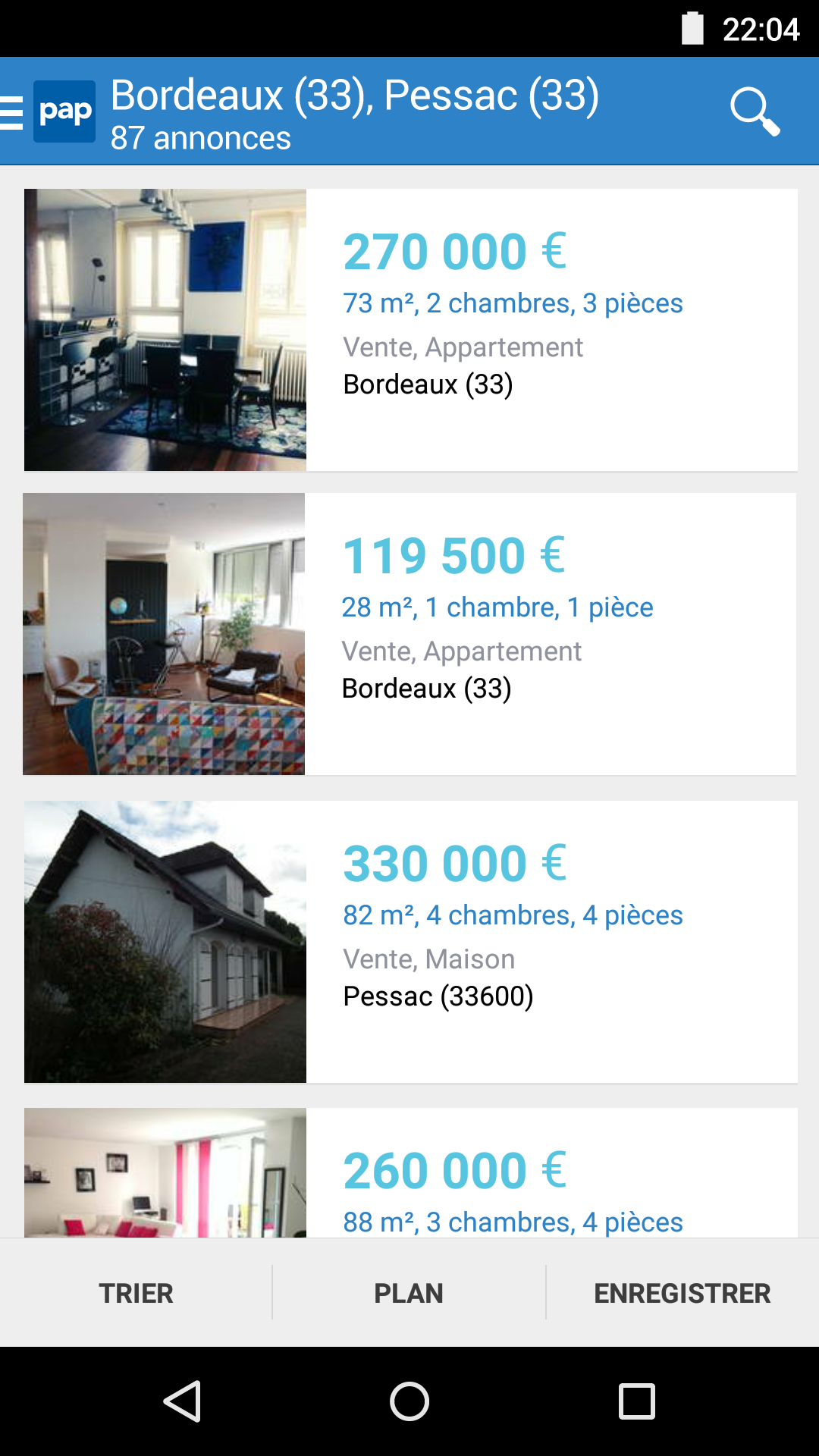Go back using the system back button
Viewport: 819px width, 1456px height.
pos(183,1401)
